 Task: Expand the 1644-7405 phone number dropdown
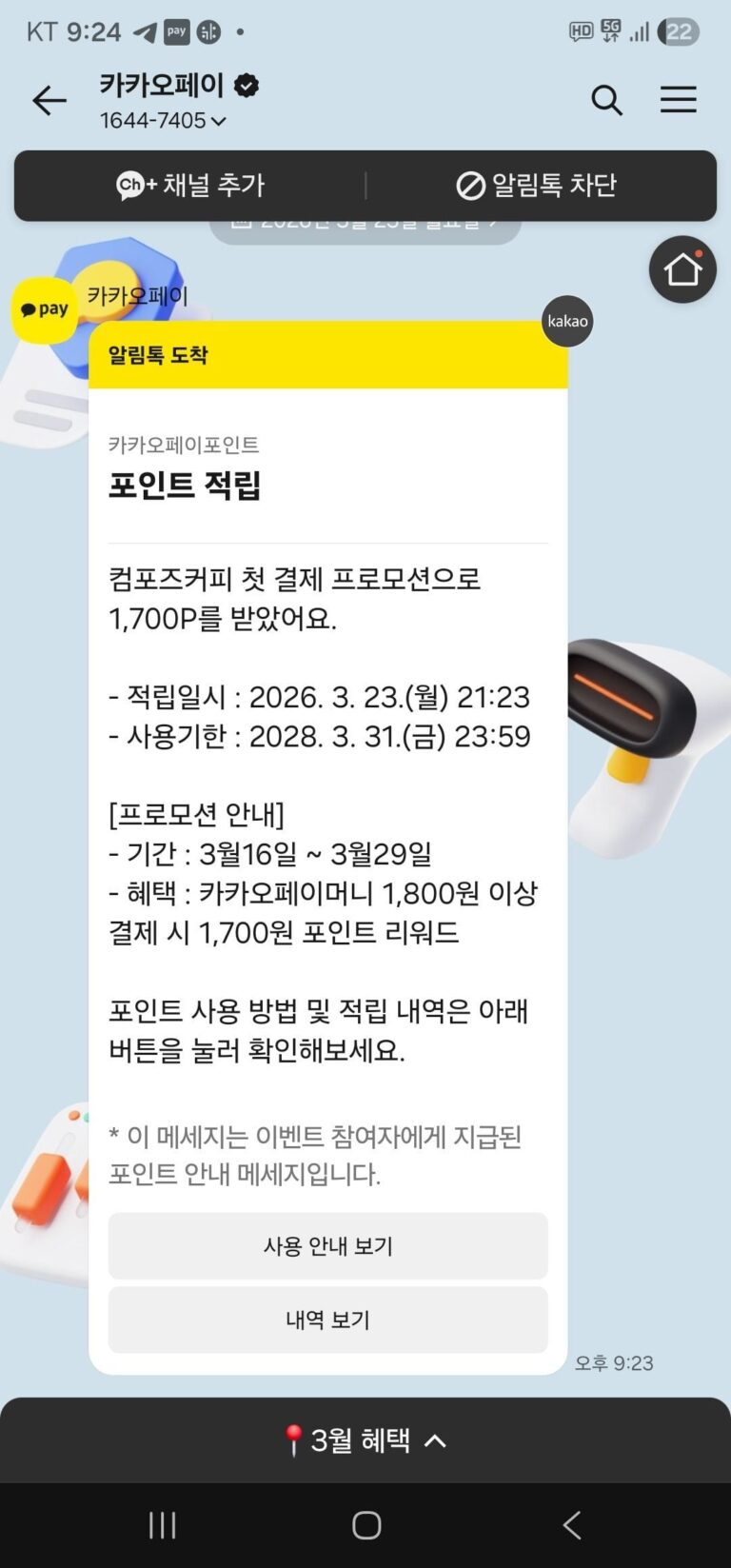[x=164, y=121]
